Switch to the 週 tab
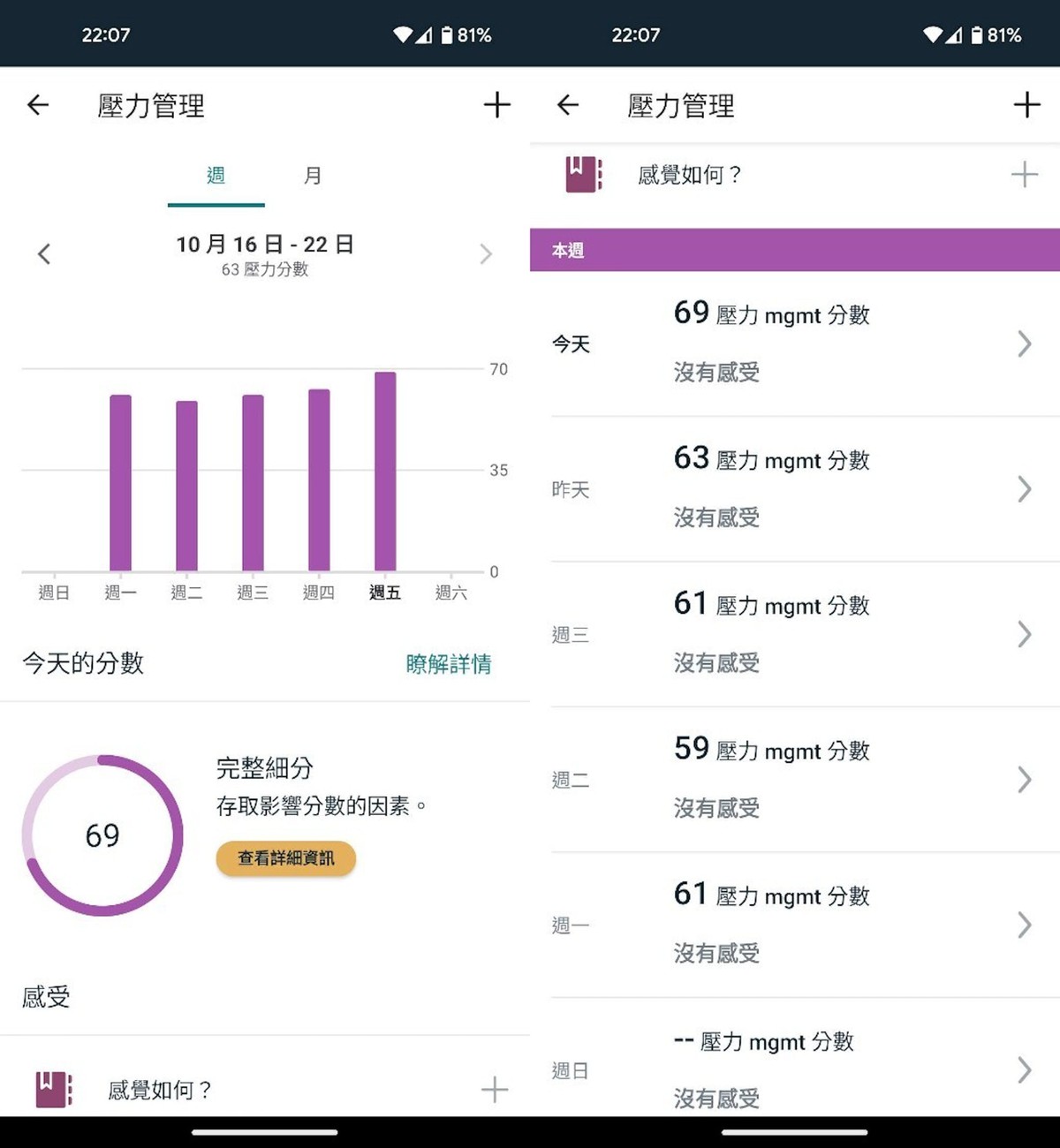This screenshot has height=1148, width=1060. 216,176
